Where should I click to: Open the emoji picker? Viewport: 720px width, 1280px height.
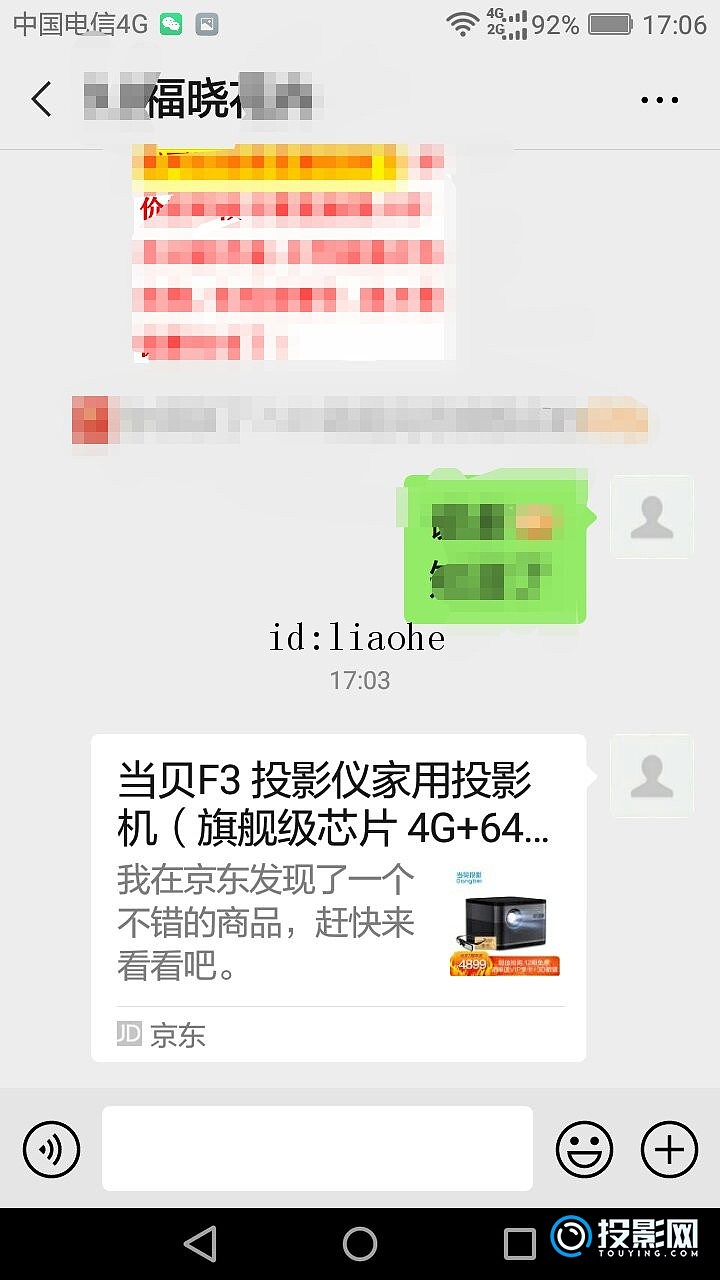(585, 1148)
